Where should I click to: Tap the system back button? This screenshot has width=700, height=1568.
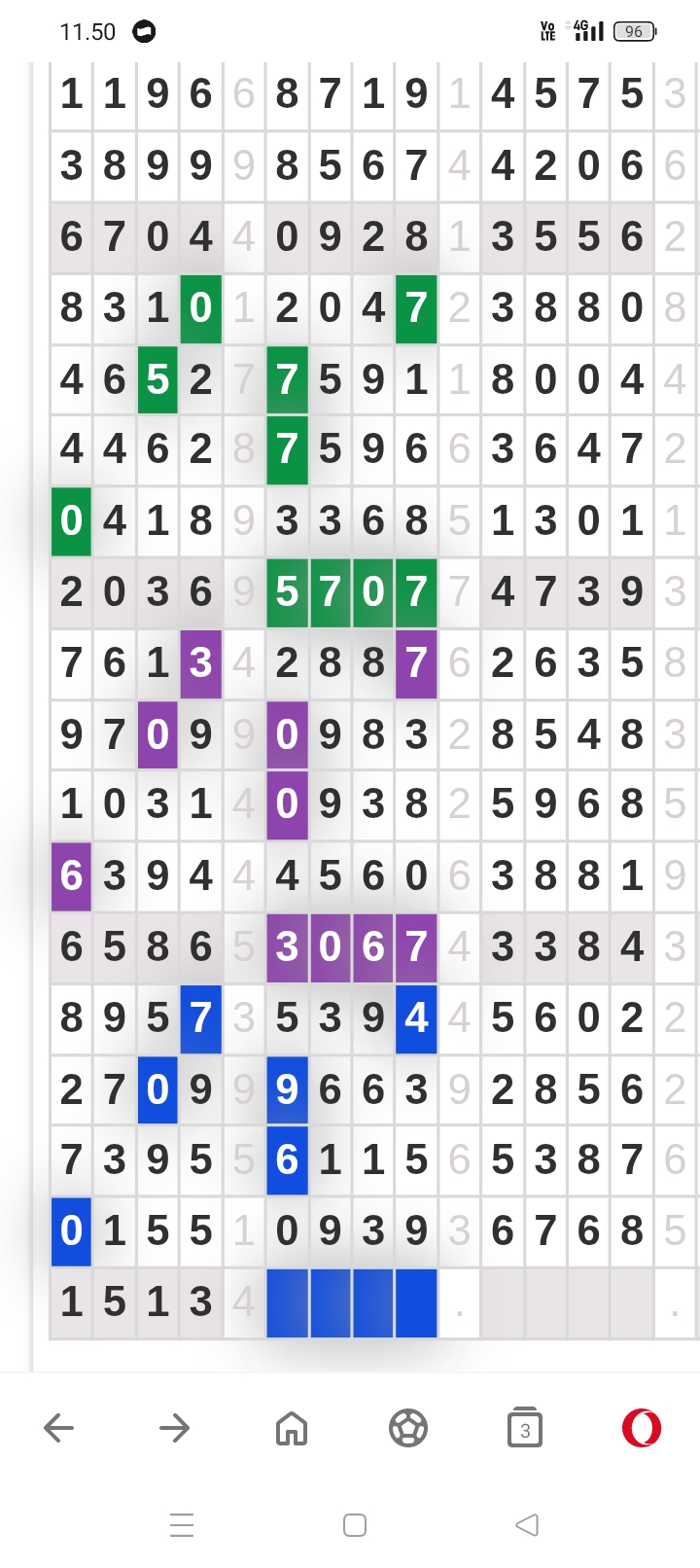point(527,1524)
